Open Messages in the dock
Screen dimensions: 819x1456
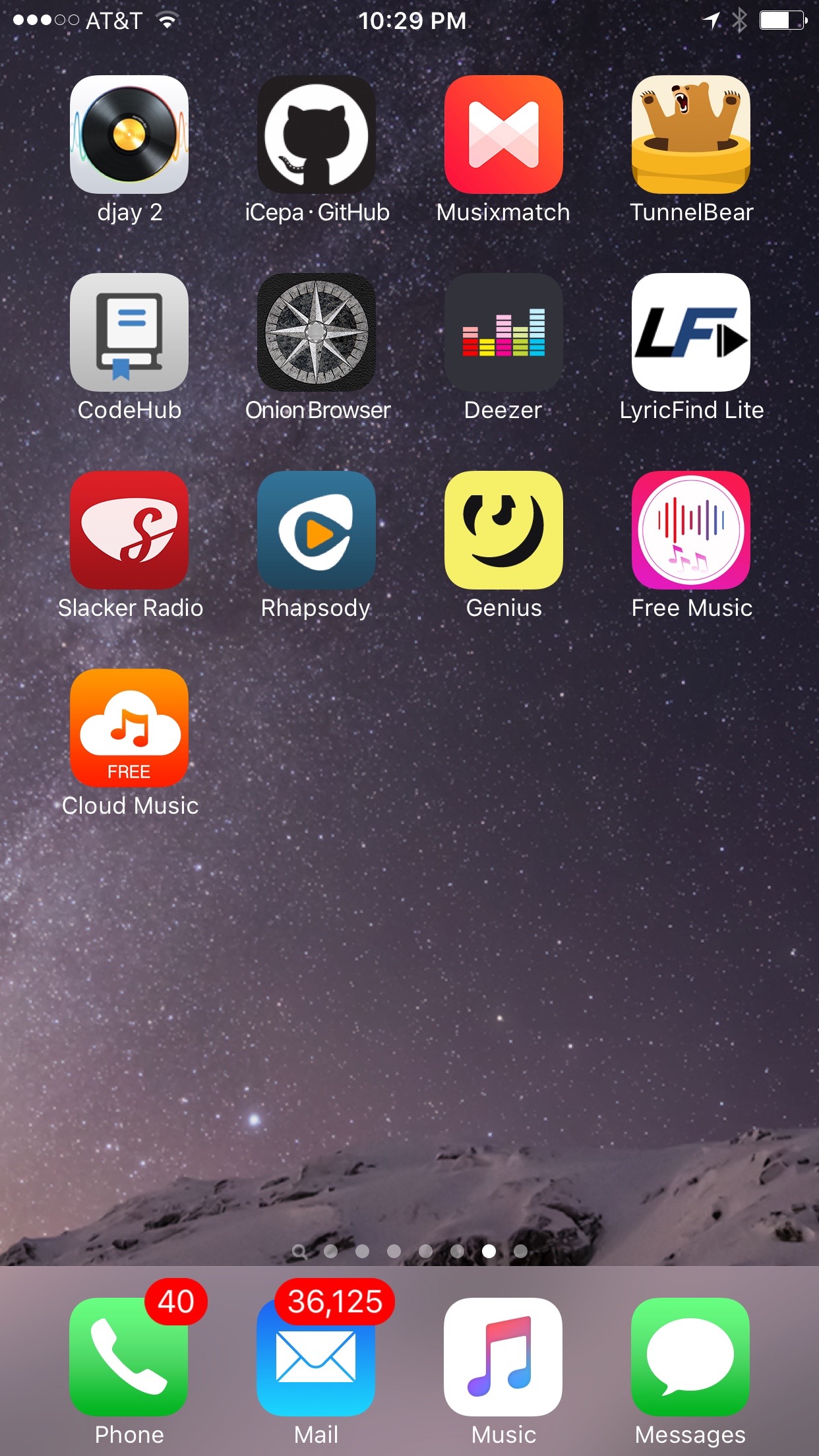point(690,1357)
